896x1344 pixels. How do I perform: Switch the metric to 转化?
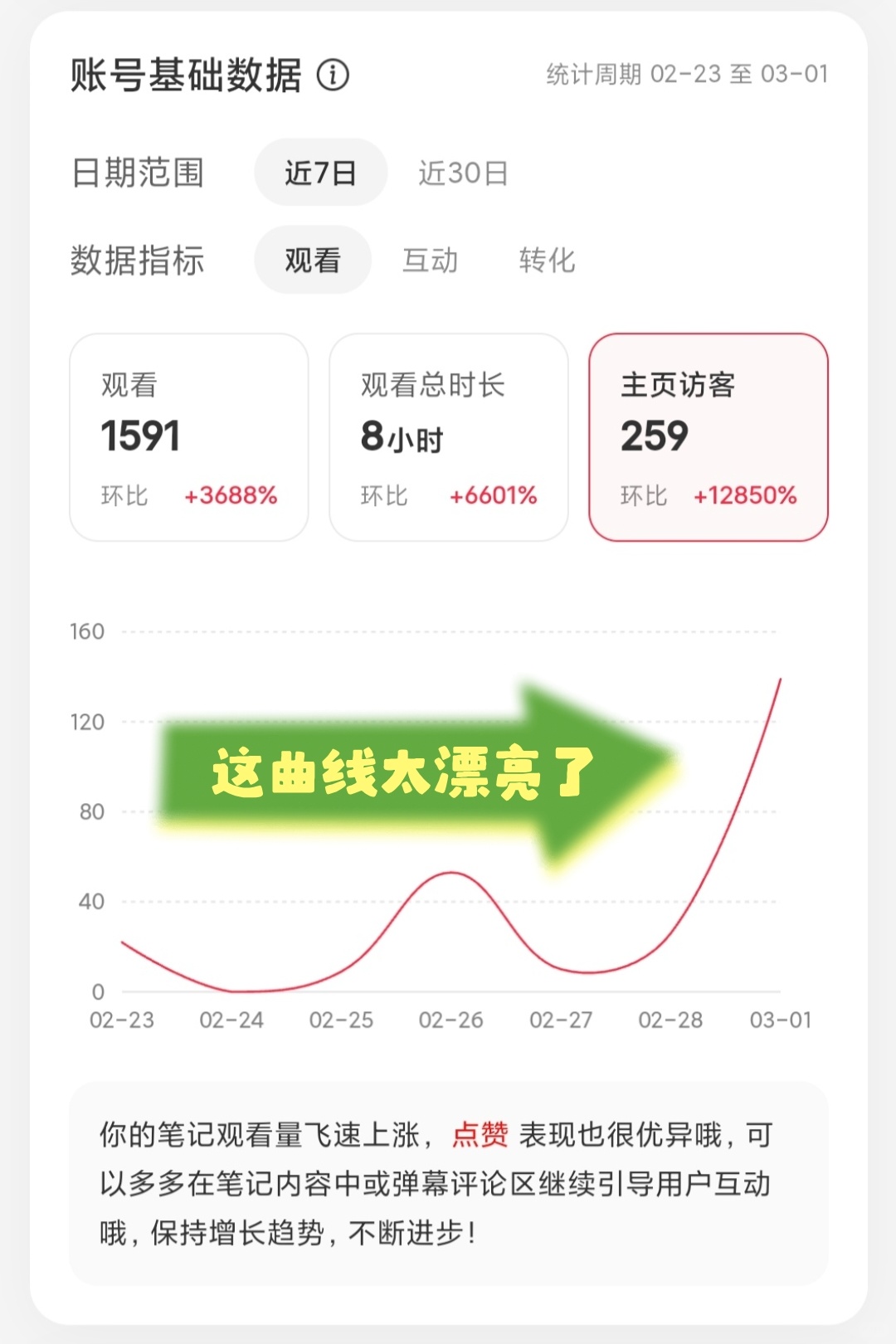point(547,260)
